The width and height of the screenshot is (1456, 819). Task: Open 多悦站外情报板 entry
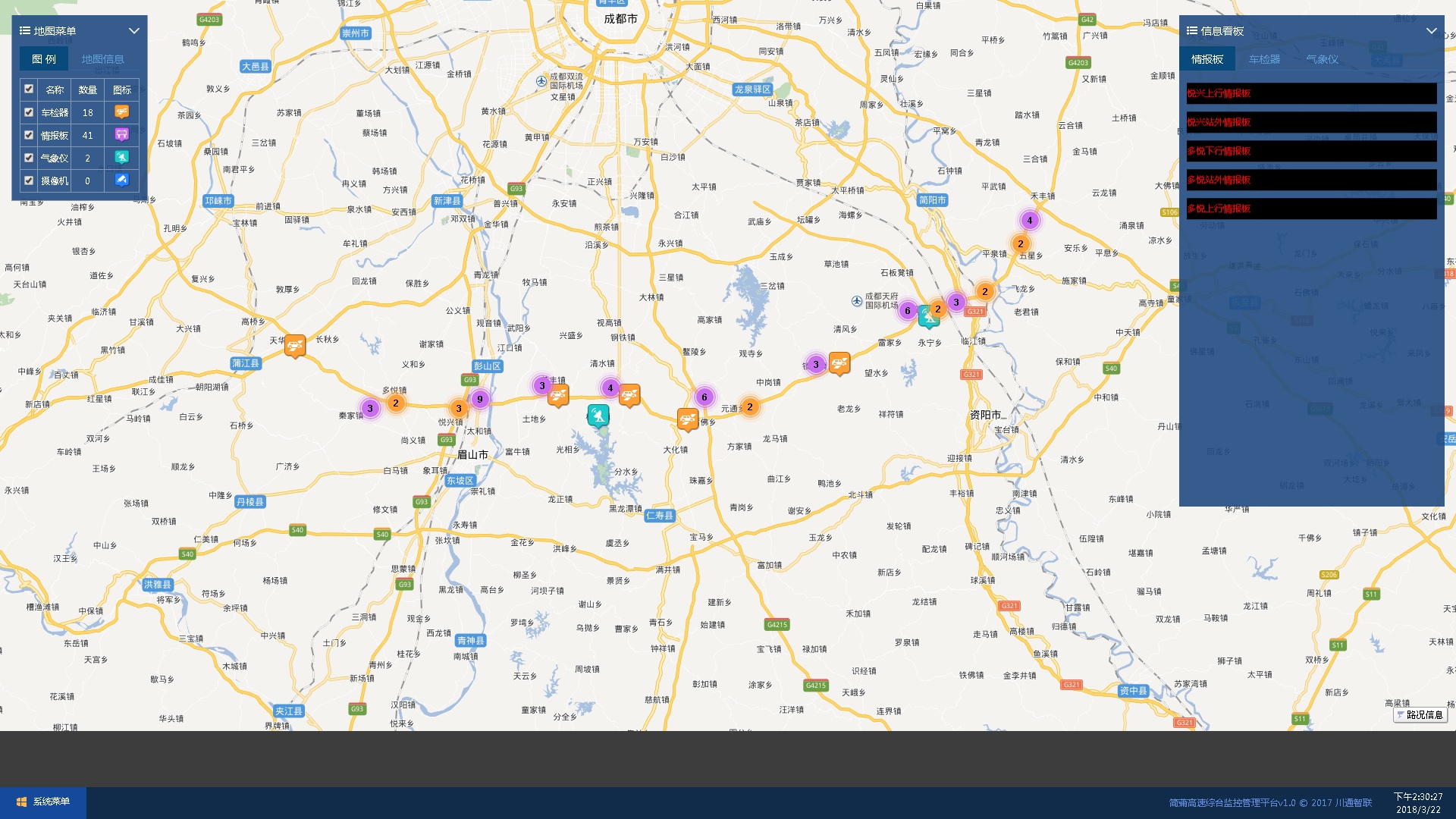pyautogui.click(x=1311, y=180)
